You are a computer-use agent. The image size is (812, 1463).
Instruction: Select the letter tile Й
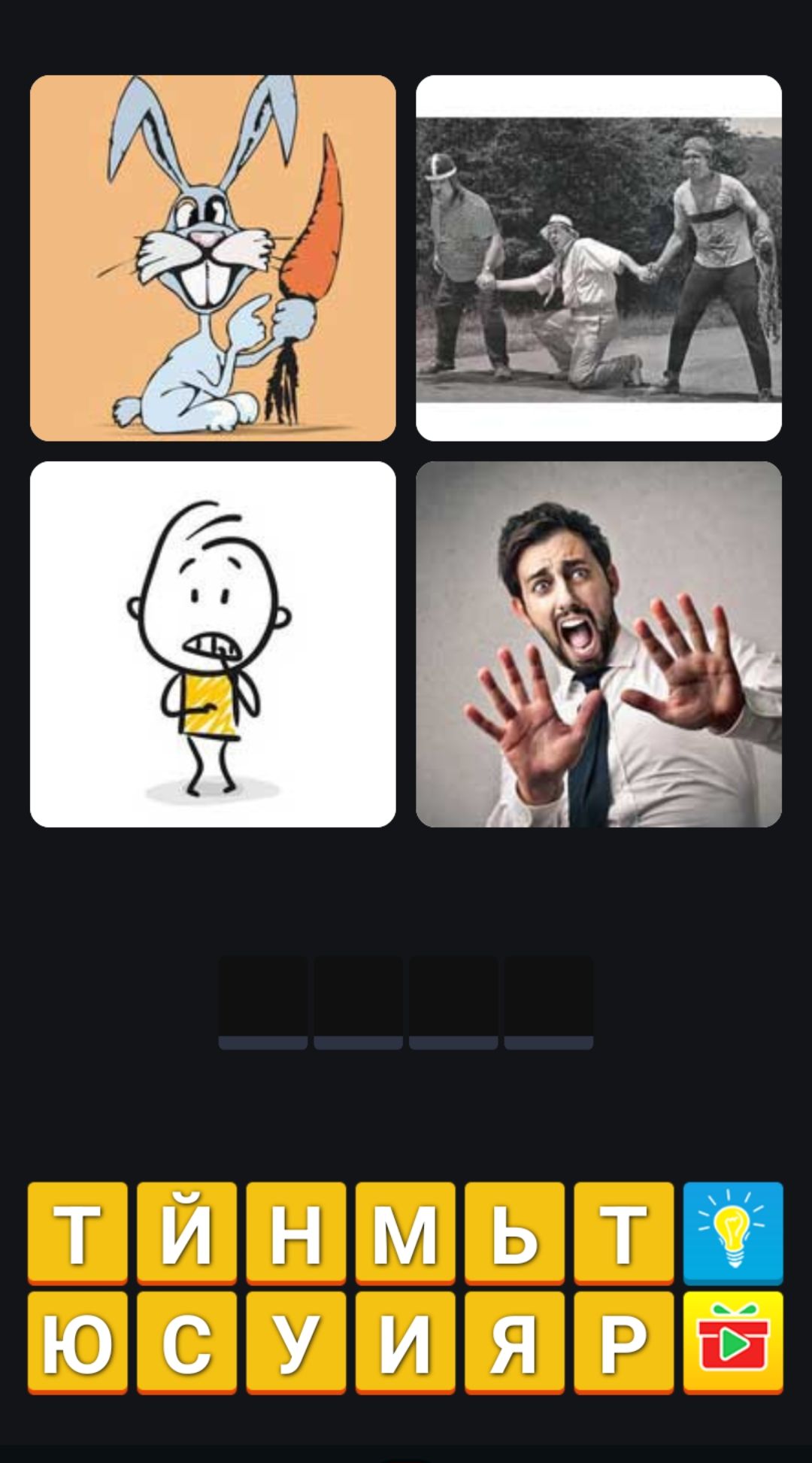[x=186, y=1232]
